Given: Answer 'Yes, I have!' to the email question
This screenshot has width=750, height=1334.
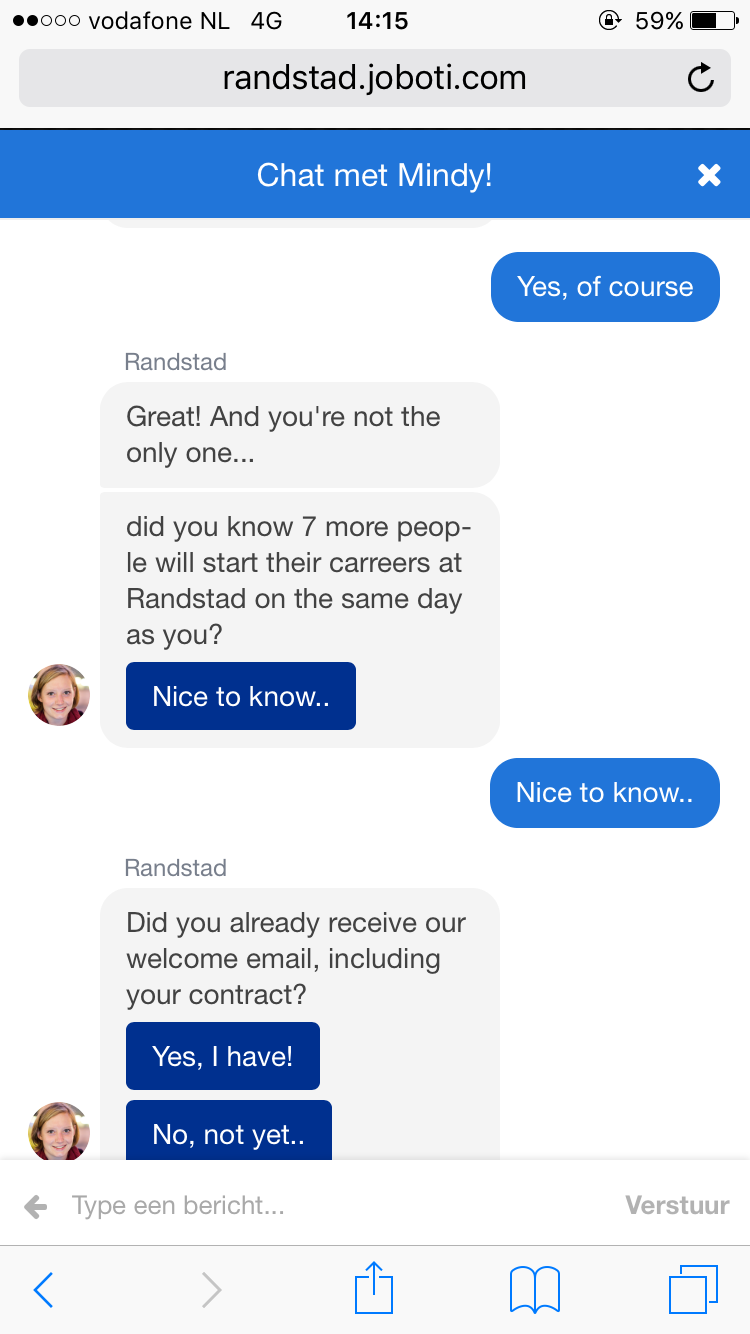Looking at the screenshot, I should pyautogui.click(x=222, y=1056).
